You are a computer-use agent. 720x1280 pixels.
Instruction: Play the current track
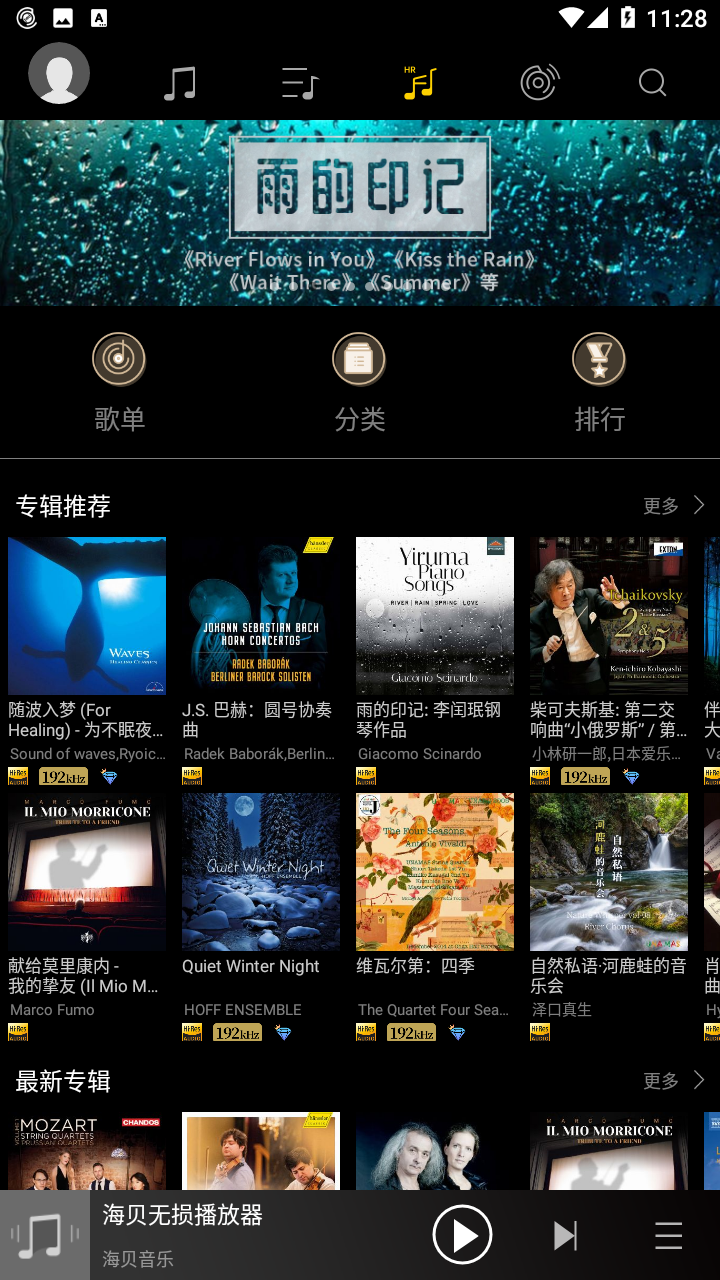pos(462,1236)
